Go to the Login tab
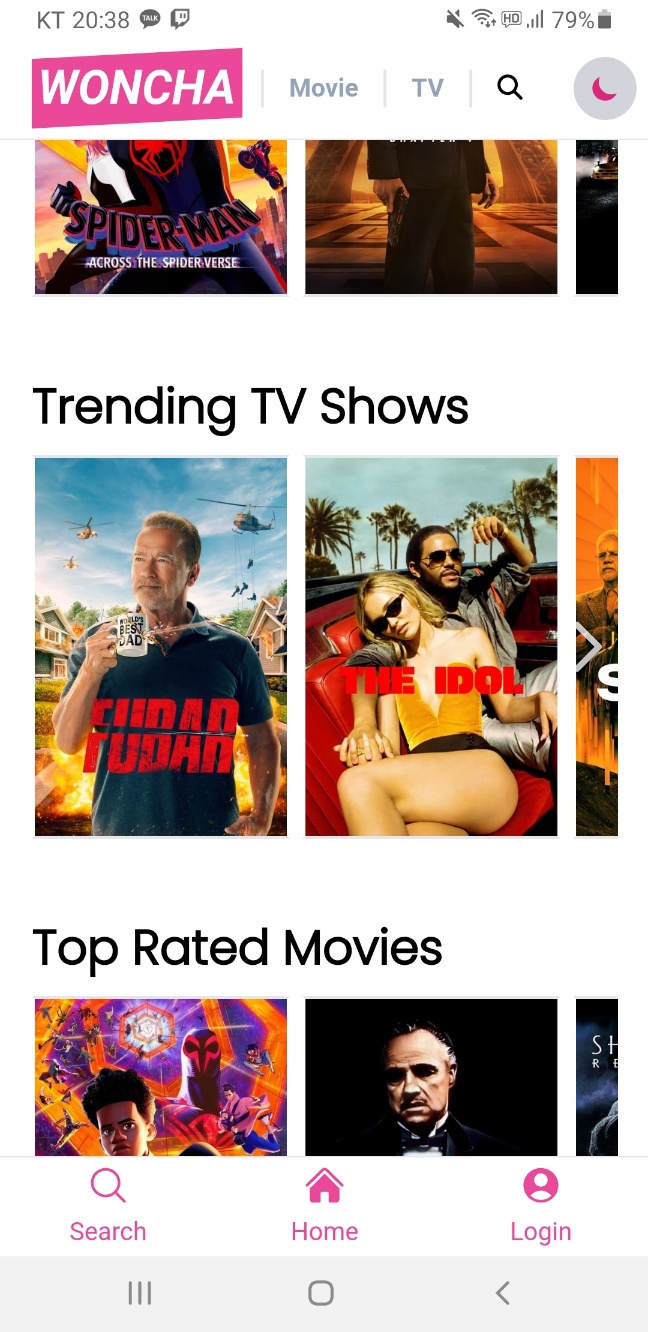This screenshot has height=1332, width=648. [x=540, y=1206]
